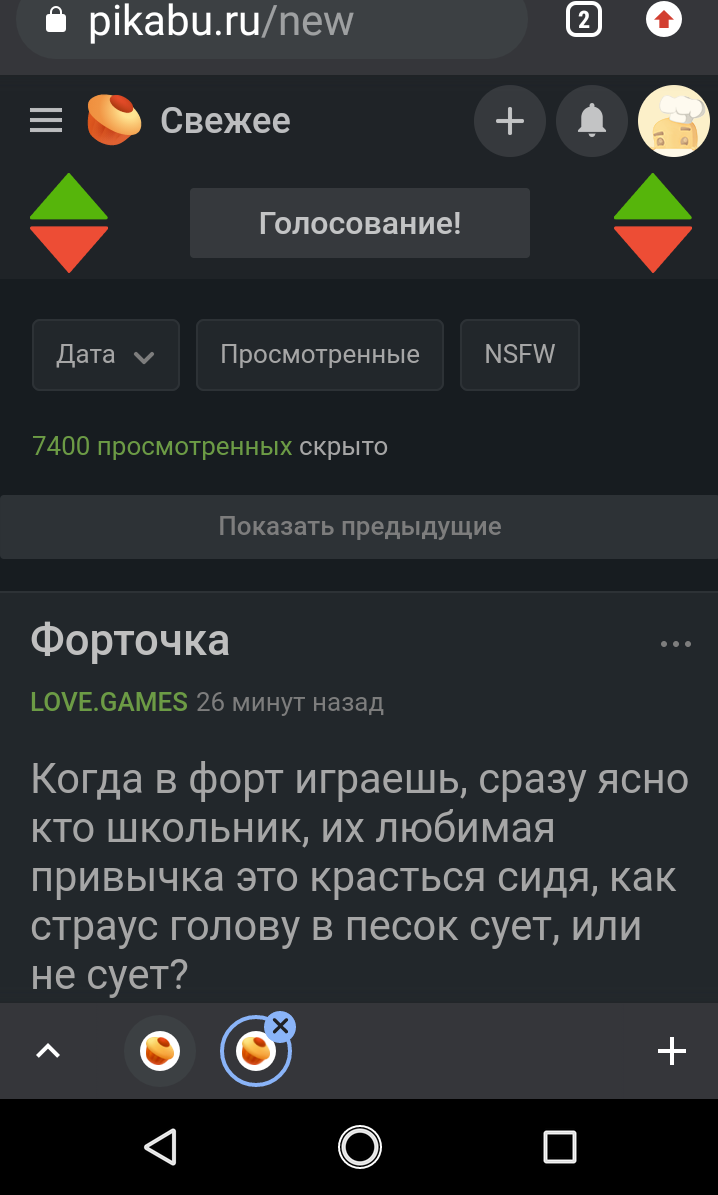
Task: Expand the bottom tab strip chevron
Action: 48,1051
